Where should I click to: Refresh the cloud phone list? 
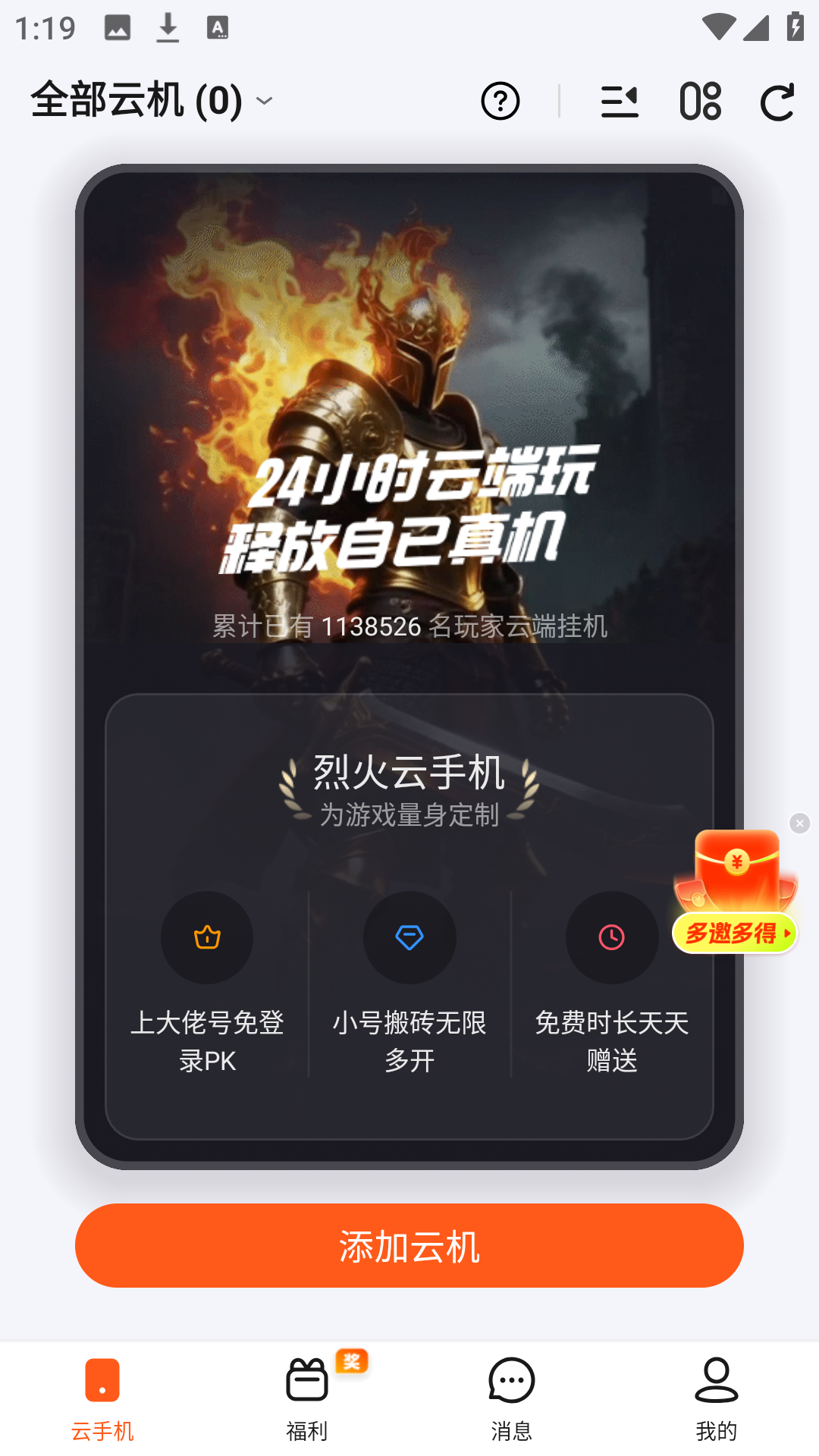click(x=777, y=101)
